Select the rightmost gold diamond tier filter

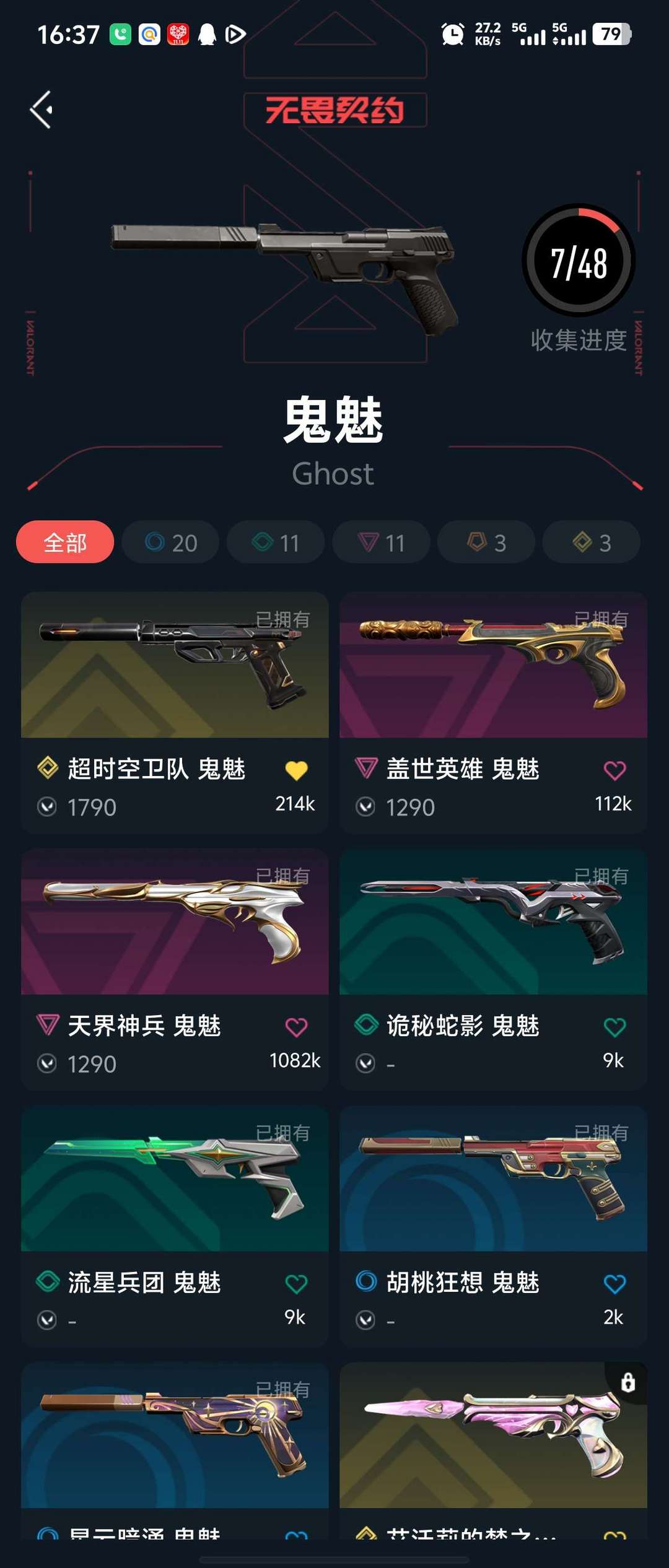pos(590,542)
